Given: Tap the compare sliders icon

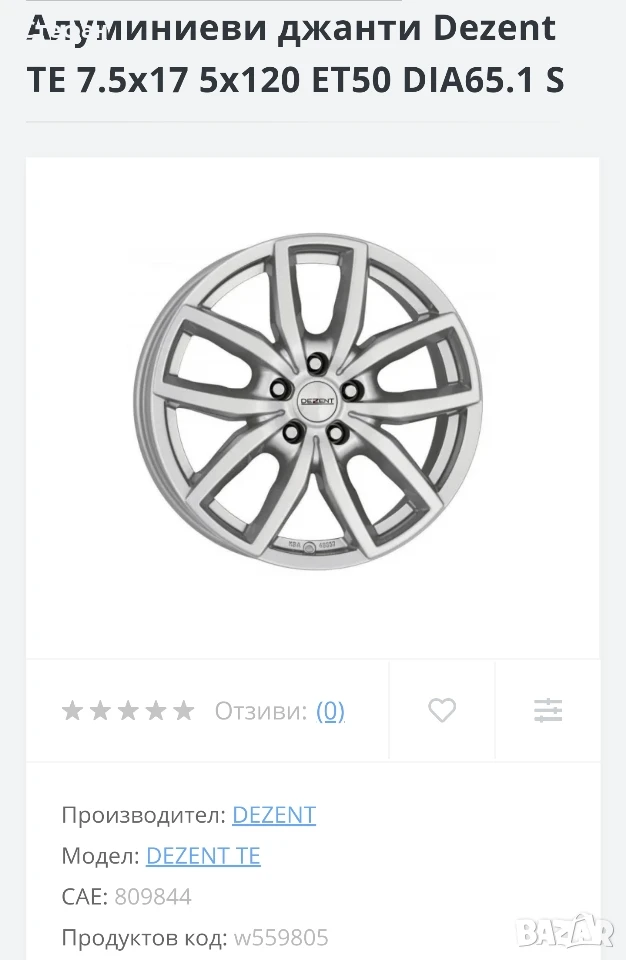Looking at the screenshot, I should click(x=548, y=710).
